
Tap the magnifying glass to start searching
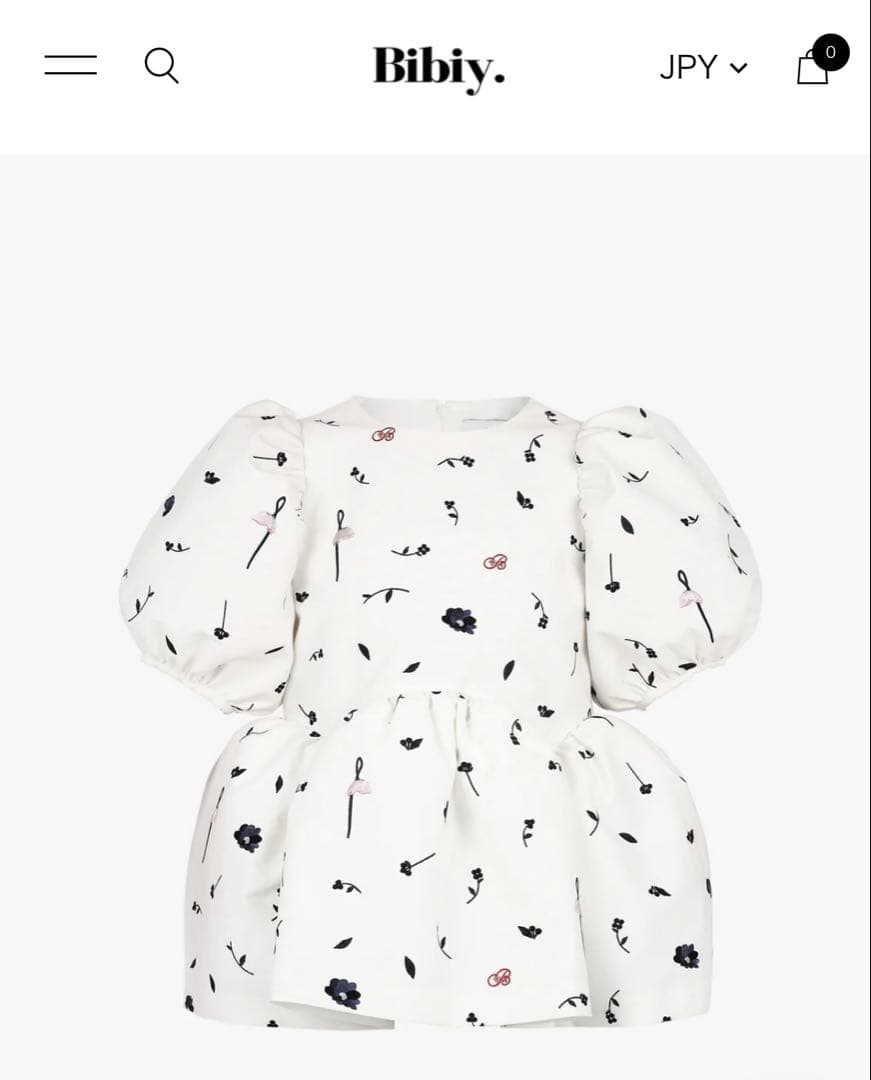tap(162, 65)
